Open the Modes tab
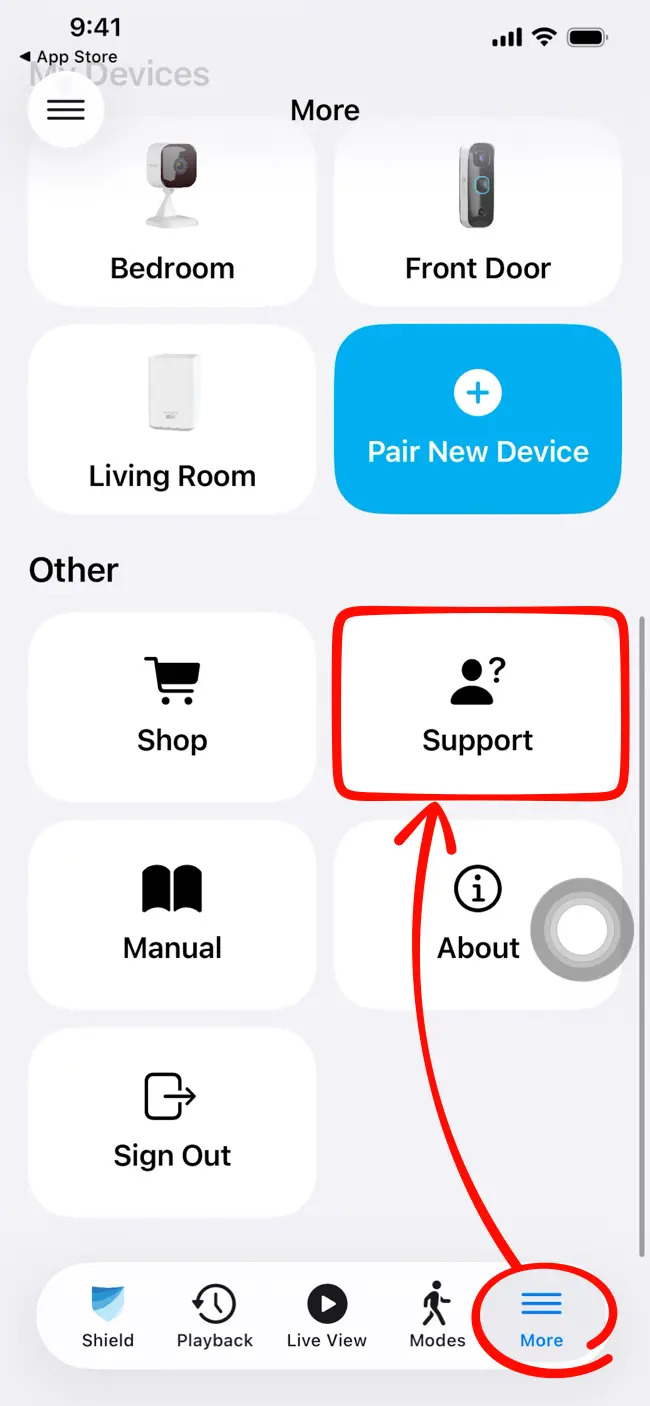Viewport: 650px width, 1406px height. [437, 1317]
